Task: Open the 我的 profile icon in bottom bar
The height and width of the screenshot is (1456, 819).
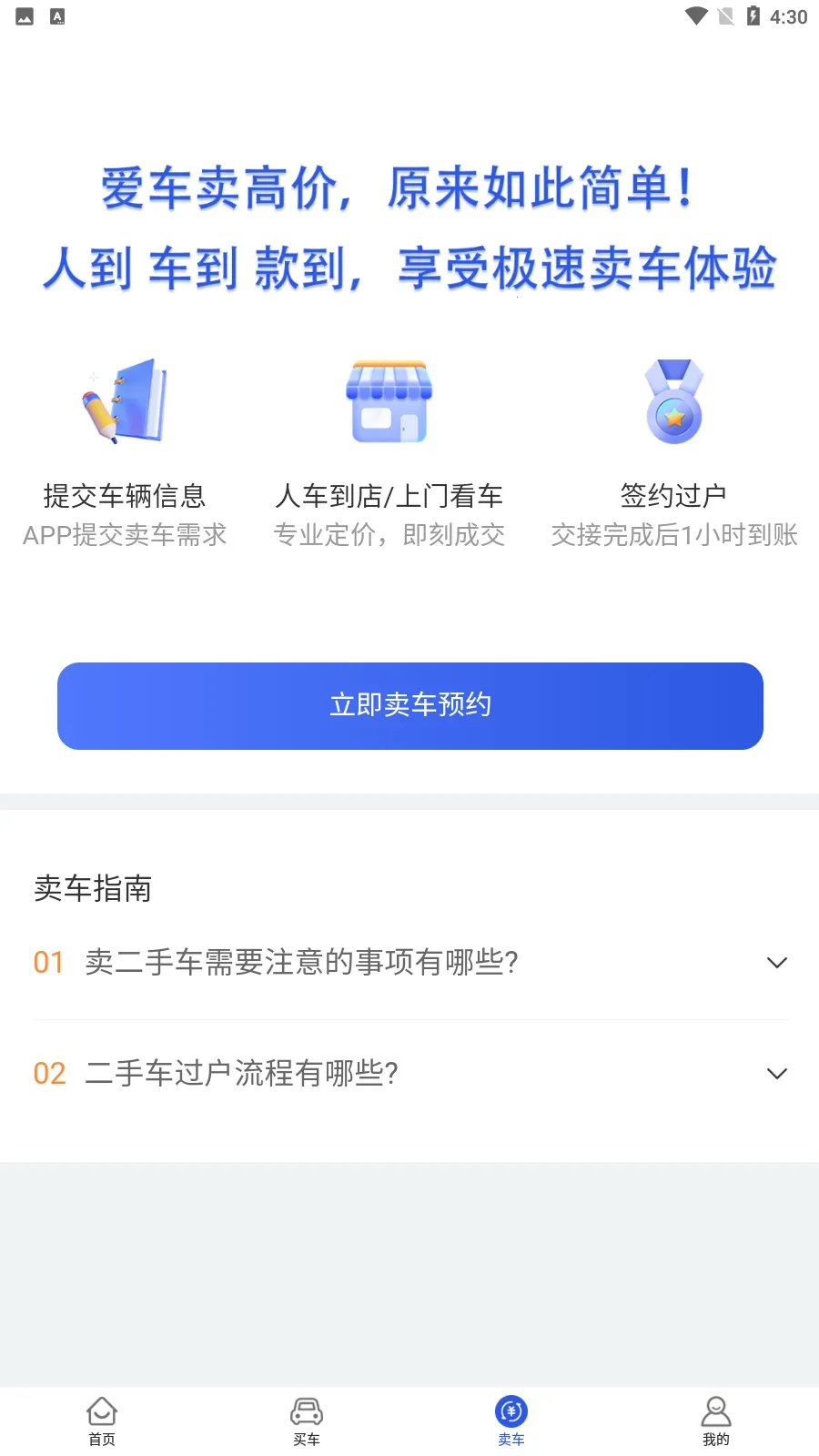Action: 716,1412
